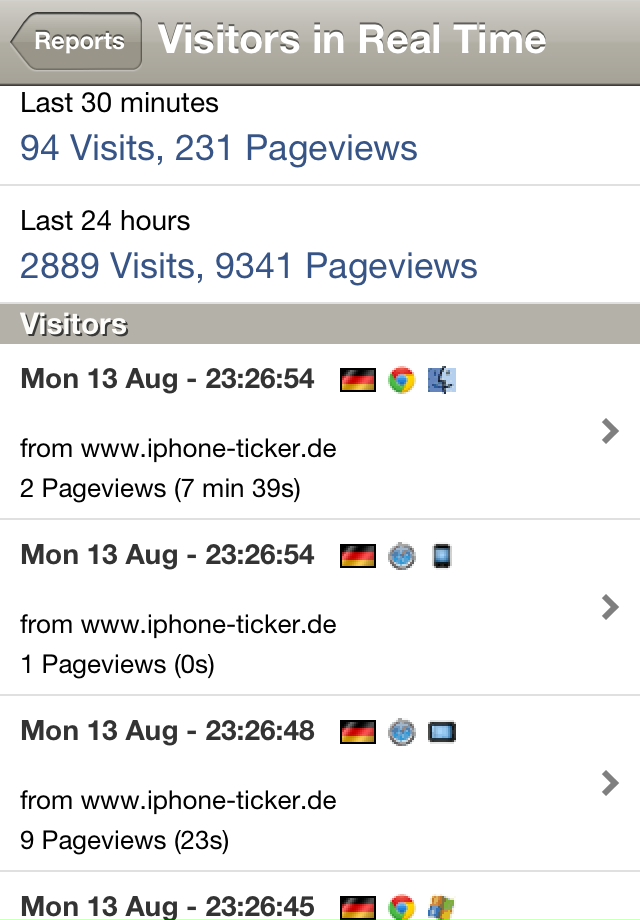View the visitor with 1 Pageviews (0s)
The image size is (640, 920).
(x=320, y=608)
